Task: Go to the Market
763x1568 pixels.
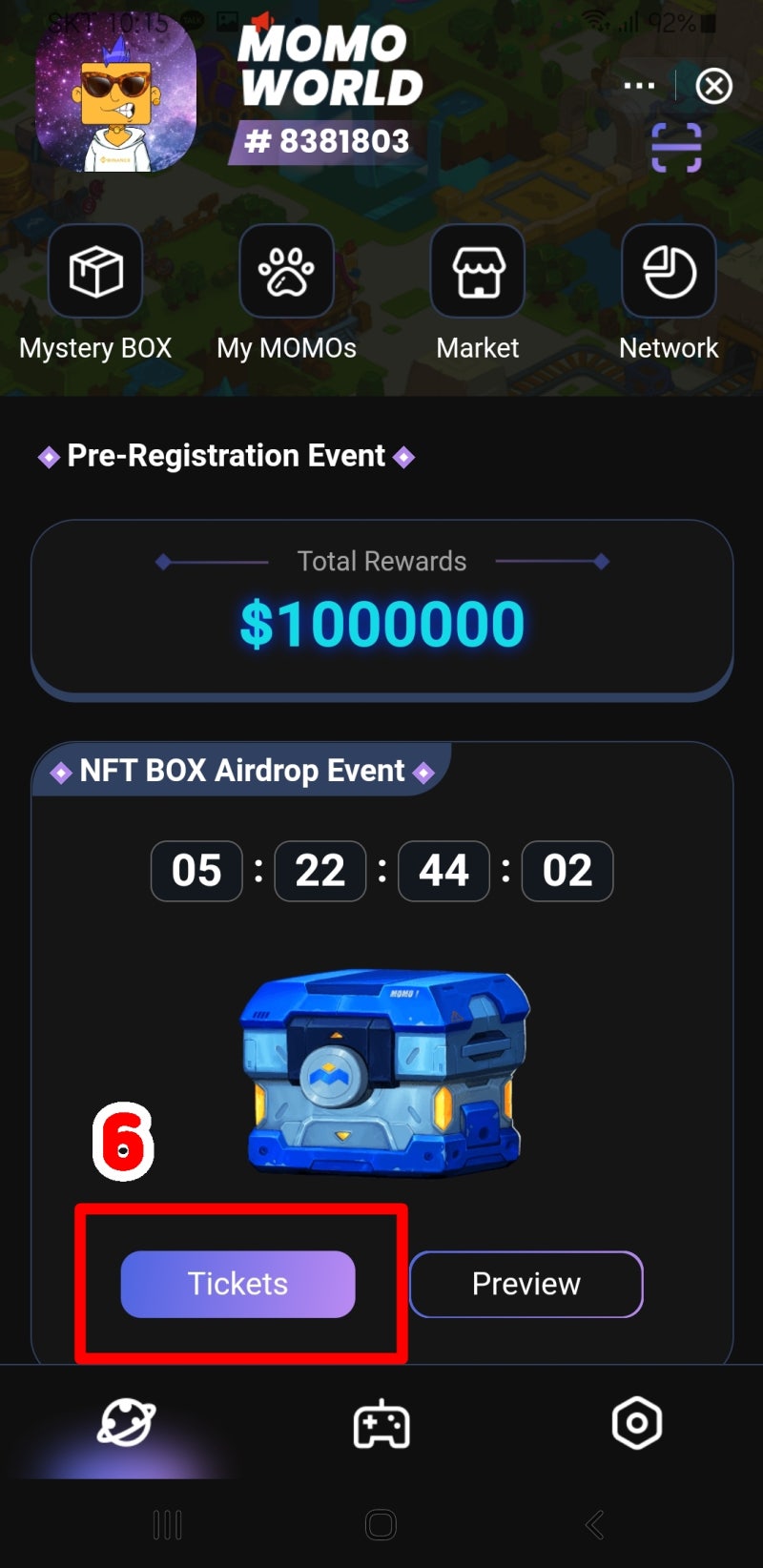Action: (478, 273)
